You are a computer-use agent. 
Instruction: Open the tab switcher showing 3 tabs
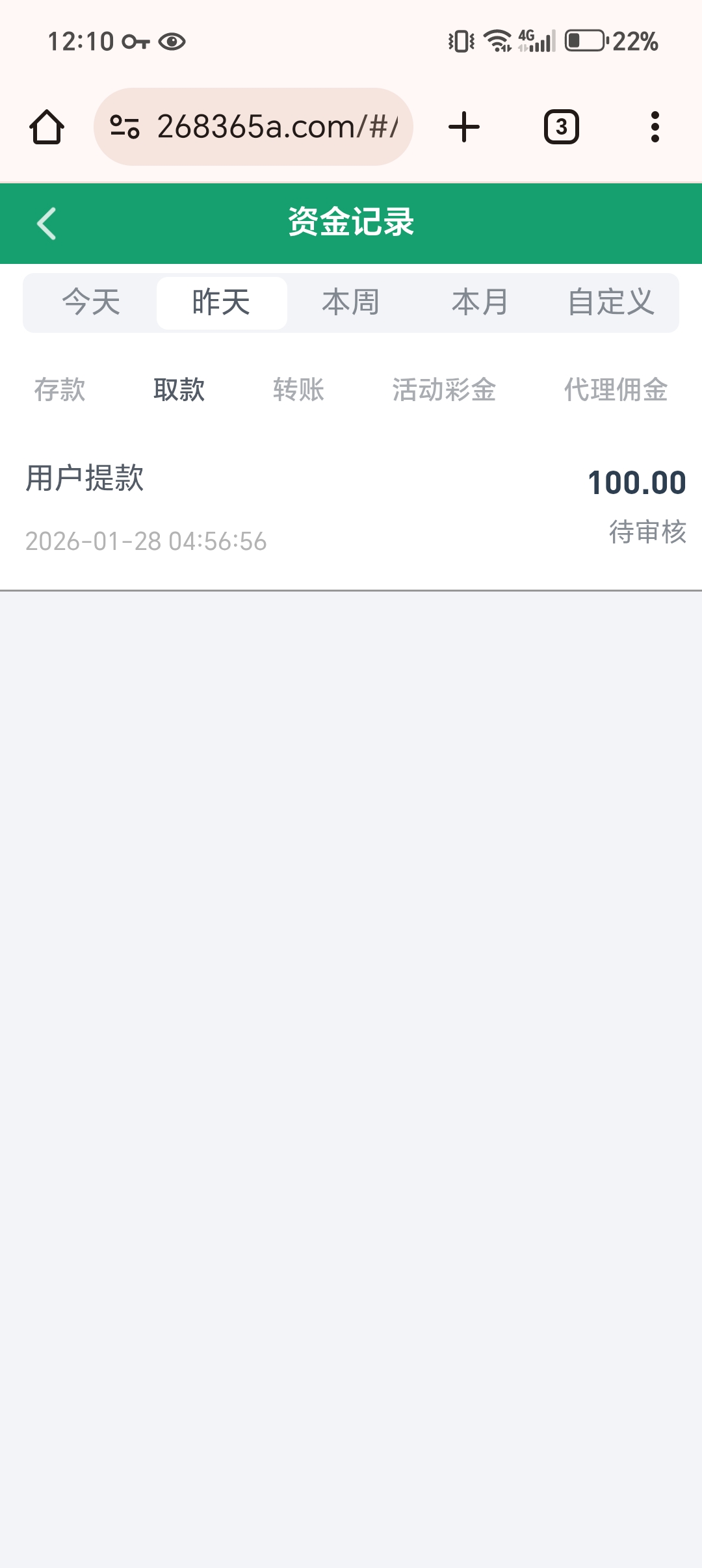tap(560, 127)
